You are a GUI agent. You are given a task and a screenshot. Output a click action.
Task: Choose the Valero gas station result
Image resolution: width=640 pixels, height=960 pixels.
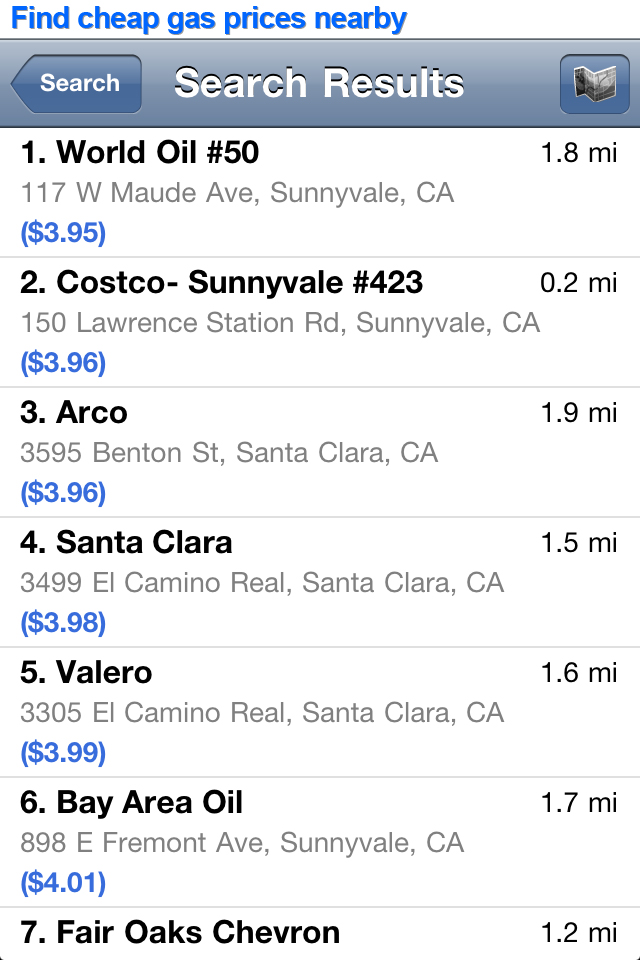click(320, 712)
